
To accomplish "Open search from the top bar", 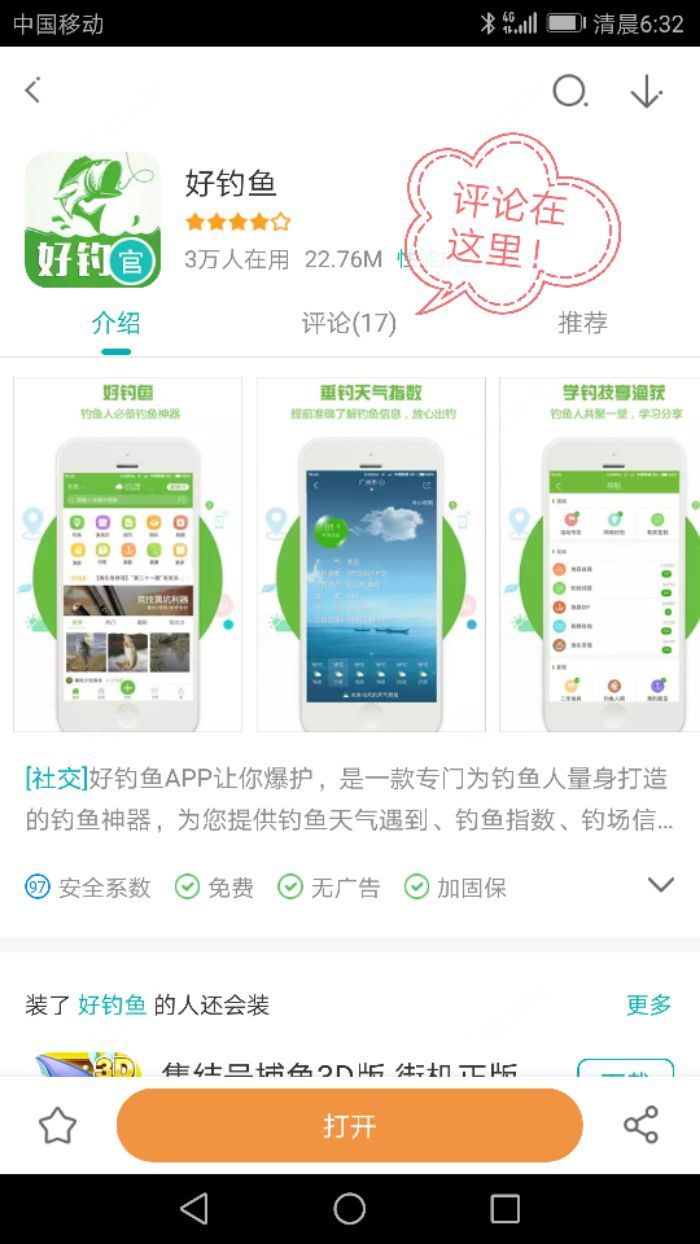I will point(569,91).
